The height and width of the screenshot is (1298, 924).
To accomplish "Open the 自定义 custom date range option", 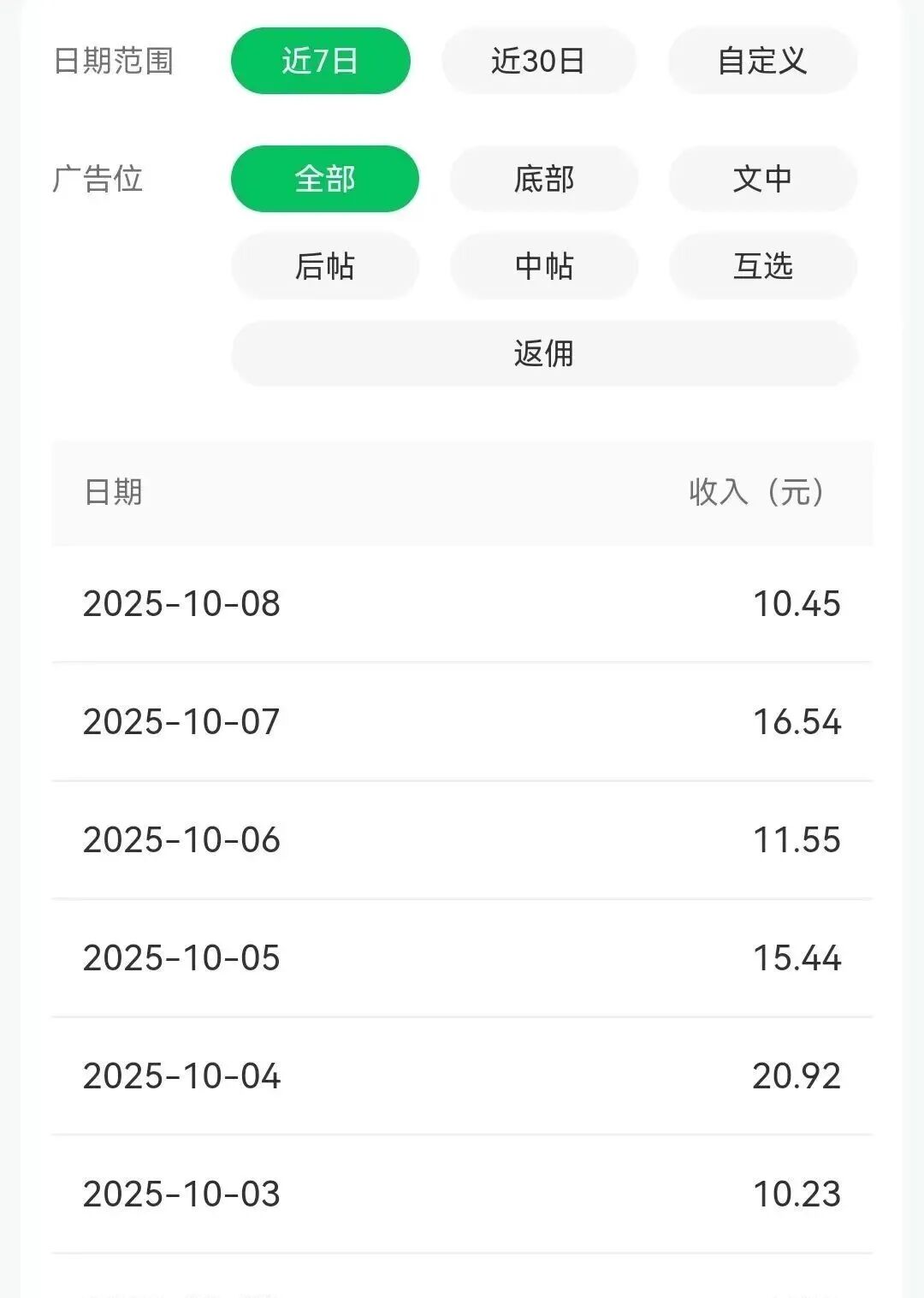I will click(x=761, y=60).
